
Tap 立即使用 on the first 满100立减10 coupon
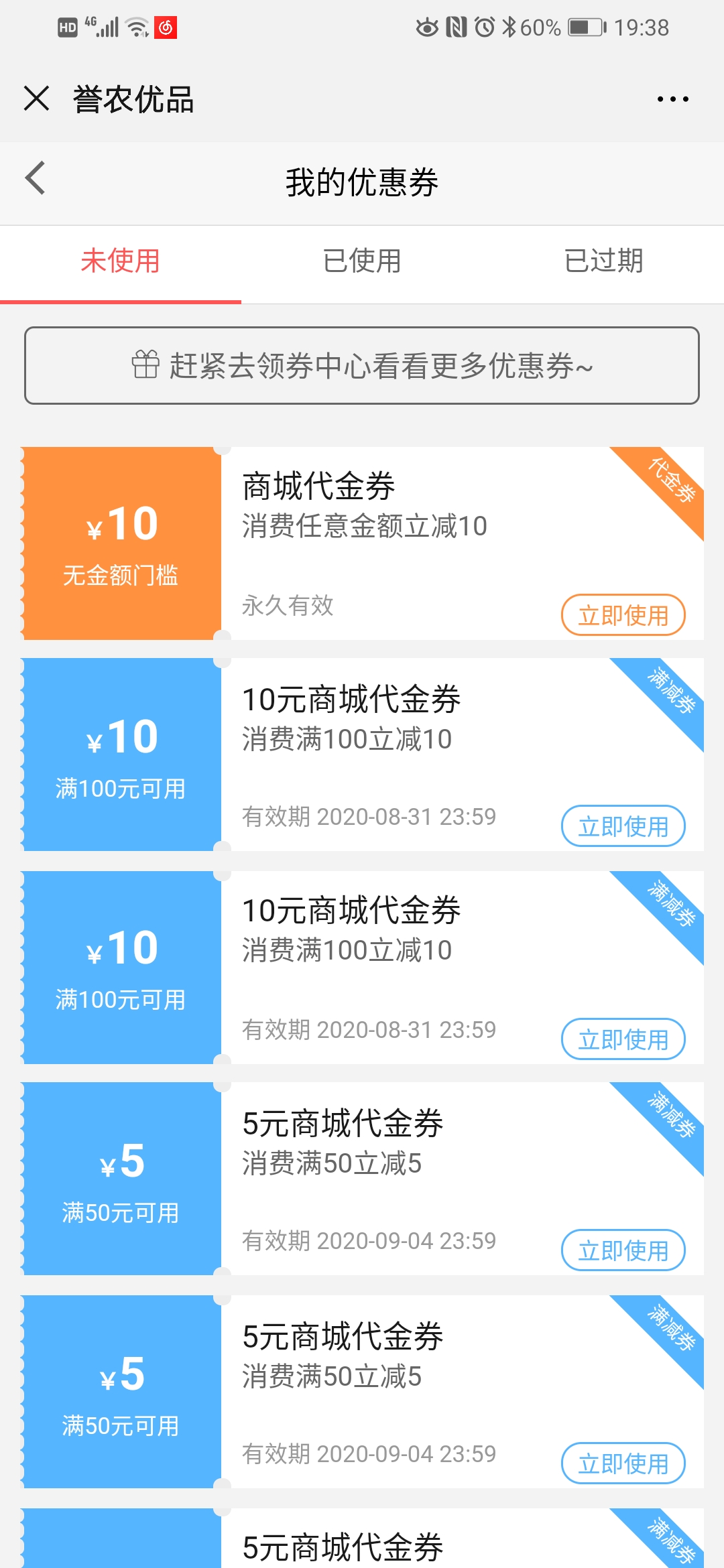[x=622, y=826]
